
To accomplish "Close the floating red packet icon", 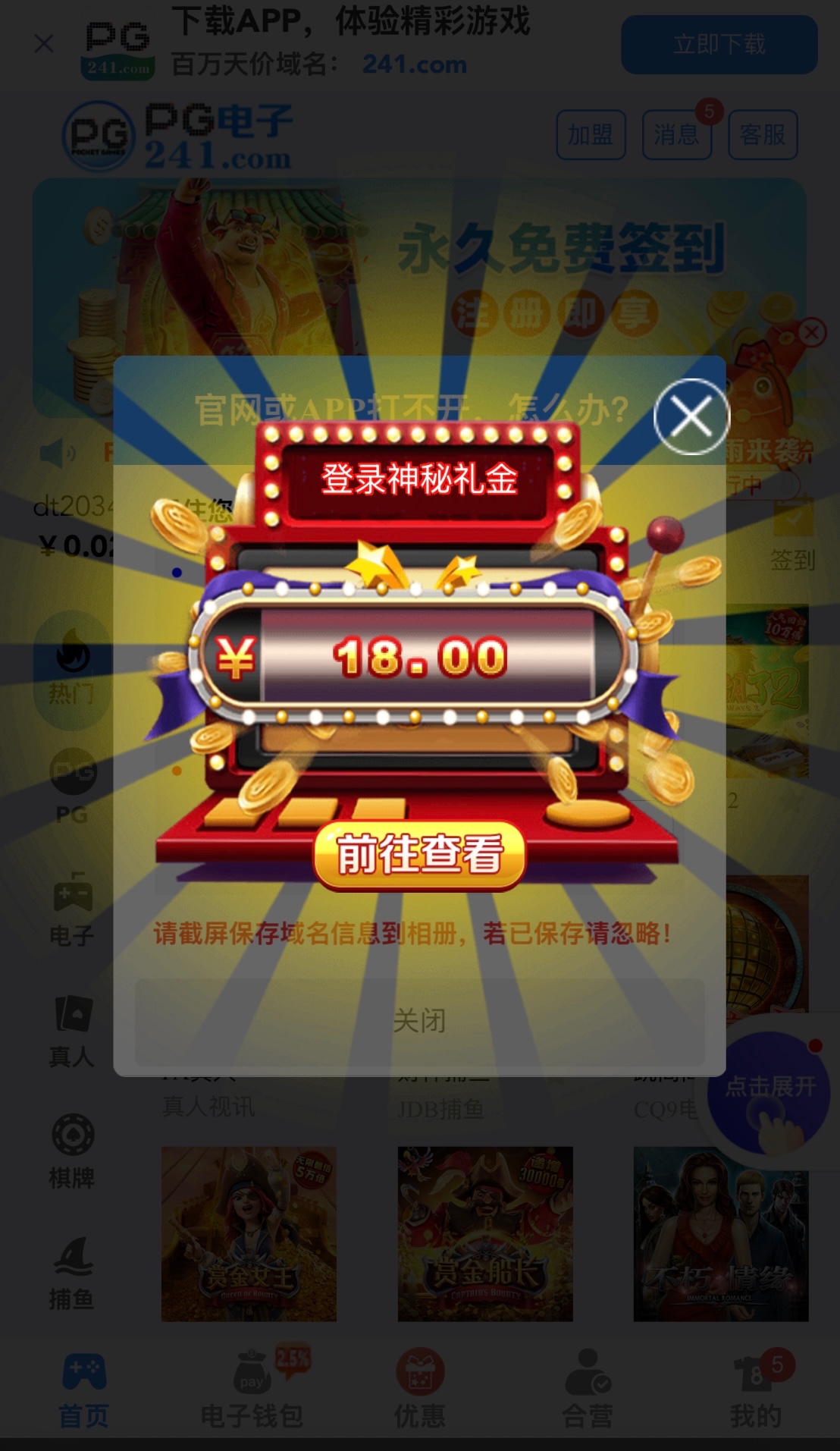I will click(x=811, y=332).
